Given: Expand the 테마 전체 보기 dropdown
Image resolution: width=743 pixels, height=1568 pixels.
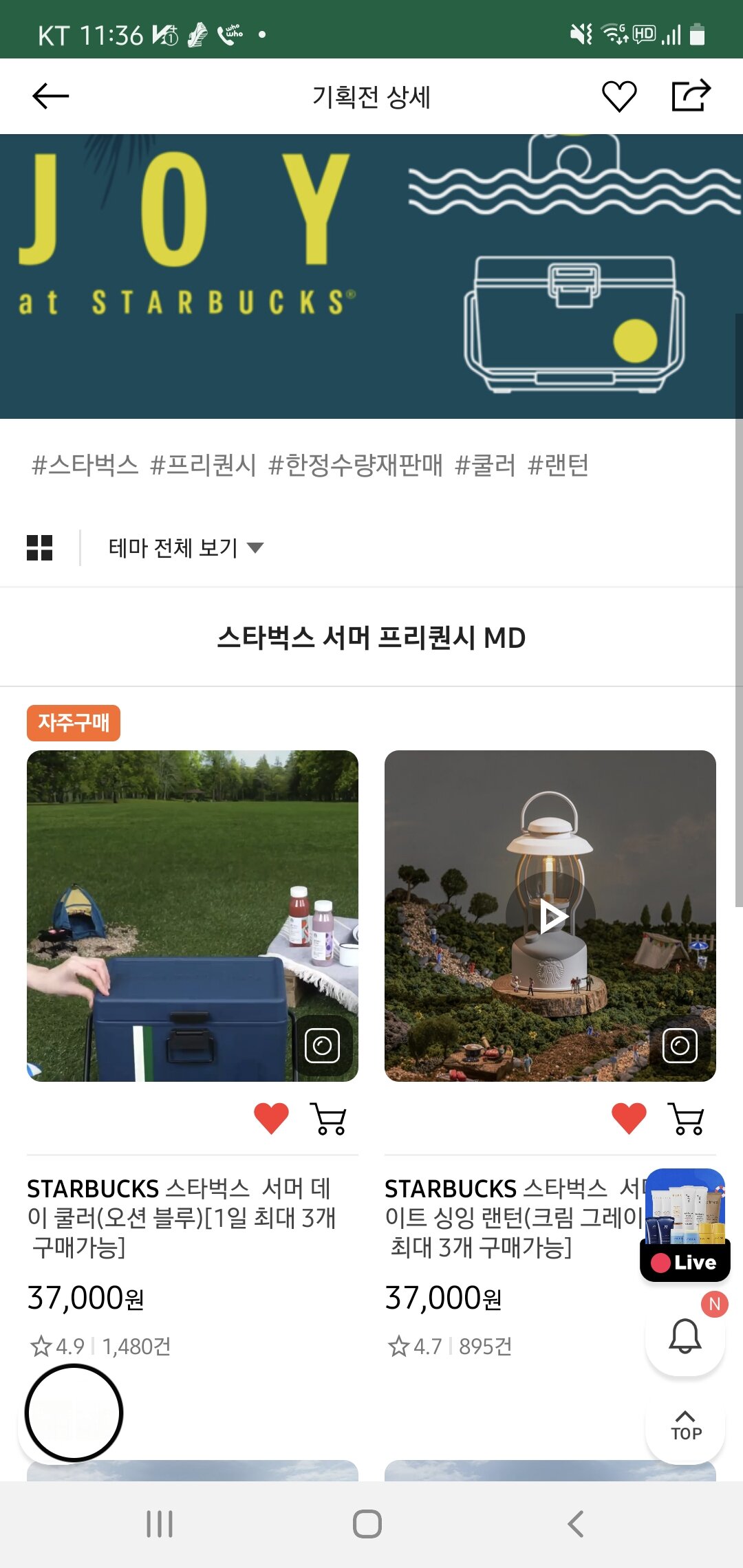Looking at the screenshot, I should [x=186, y=548].
